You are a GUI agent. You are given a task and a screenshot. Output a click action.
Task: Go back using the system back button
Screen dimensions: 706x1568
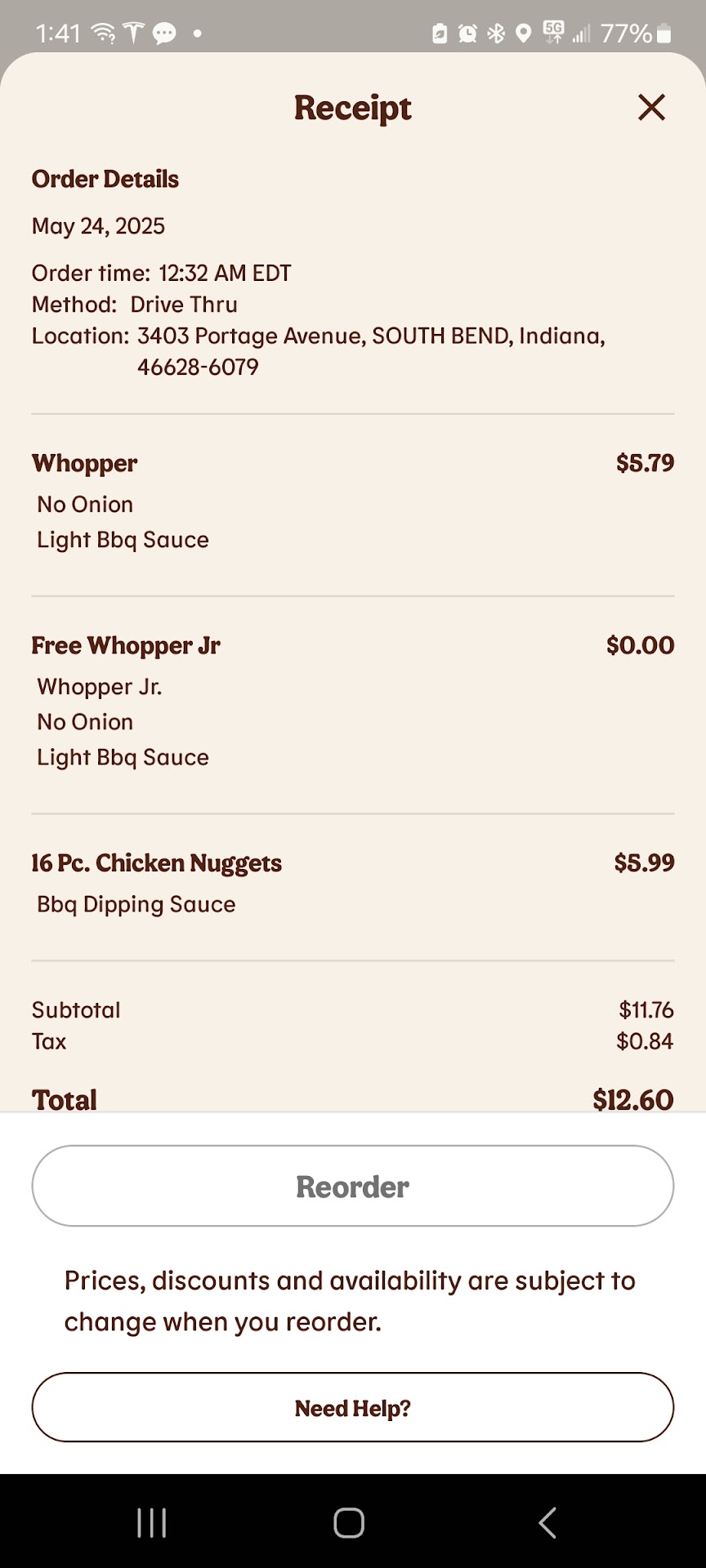click(547, 1522)
